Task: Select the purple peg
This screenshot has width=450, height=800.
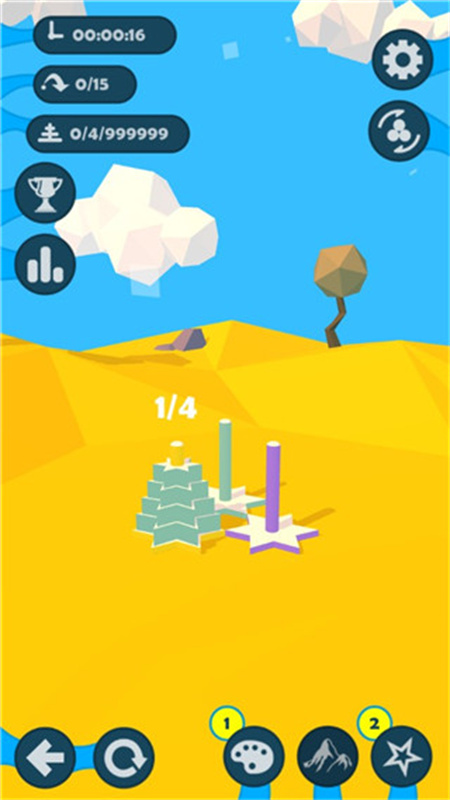Action: point(272,487)
